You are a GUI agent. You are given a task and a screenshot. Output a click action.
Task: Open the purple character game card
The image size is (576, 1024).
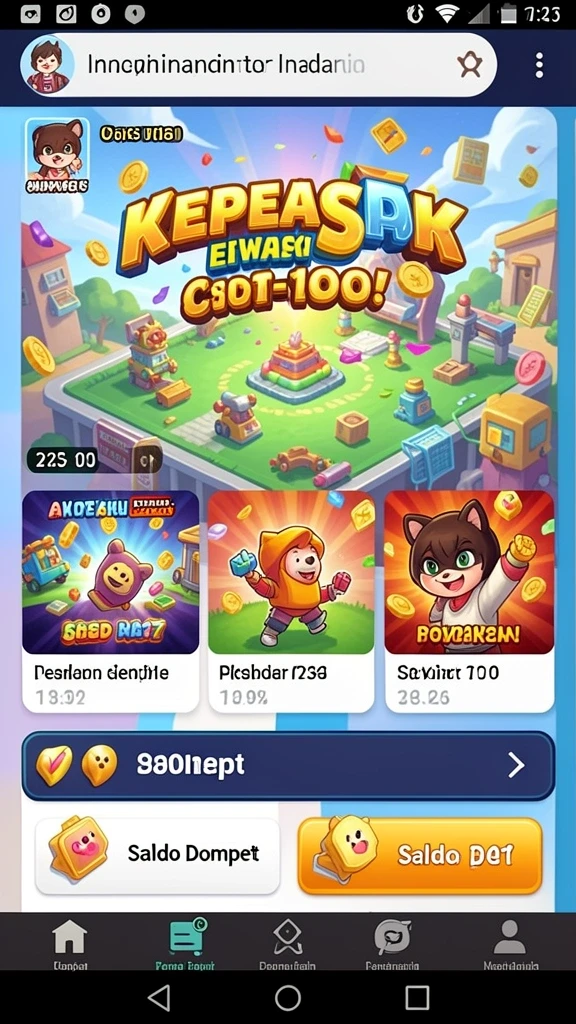(110, 601)
